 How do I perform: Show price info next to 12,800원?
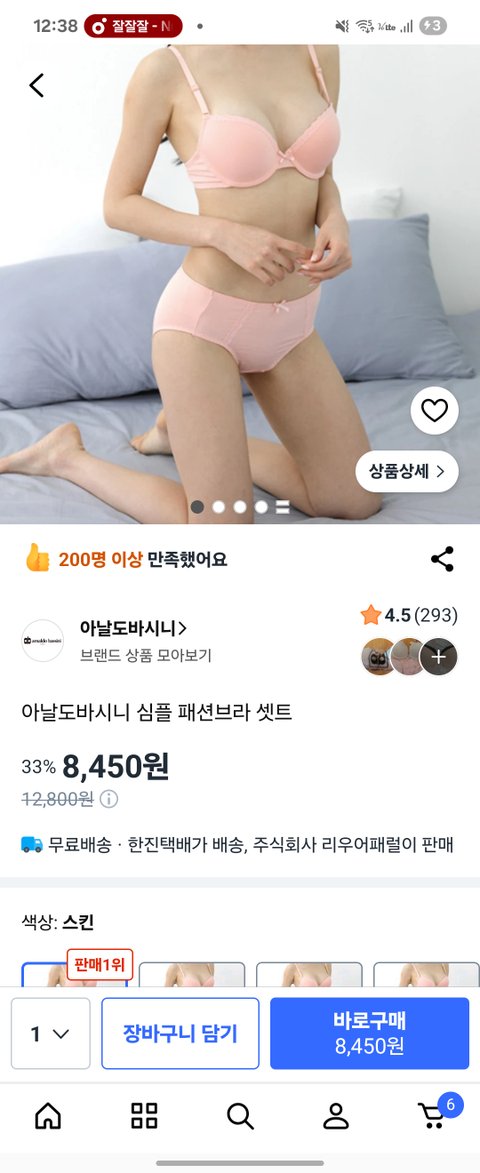click(x=109, y=799)
